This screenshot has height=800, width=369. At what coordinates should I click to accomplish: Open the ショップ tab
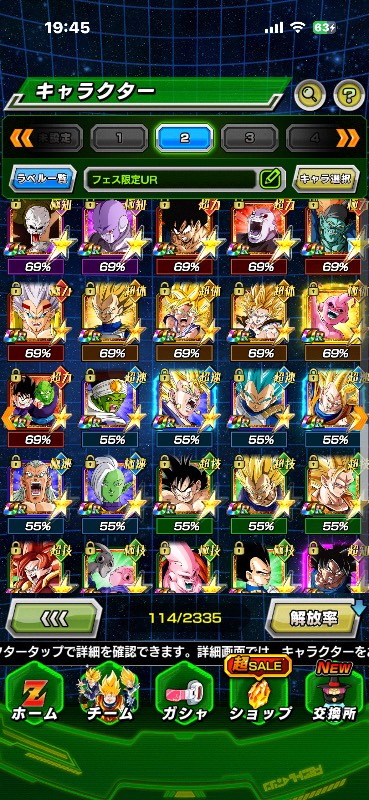pyautogui.click(x=260, y=694)
